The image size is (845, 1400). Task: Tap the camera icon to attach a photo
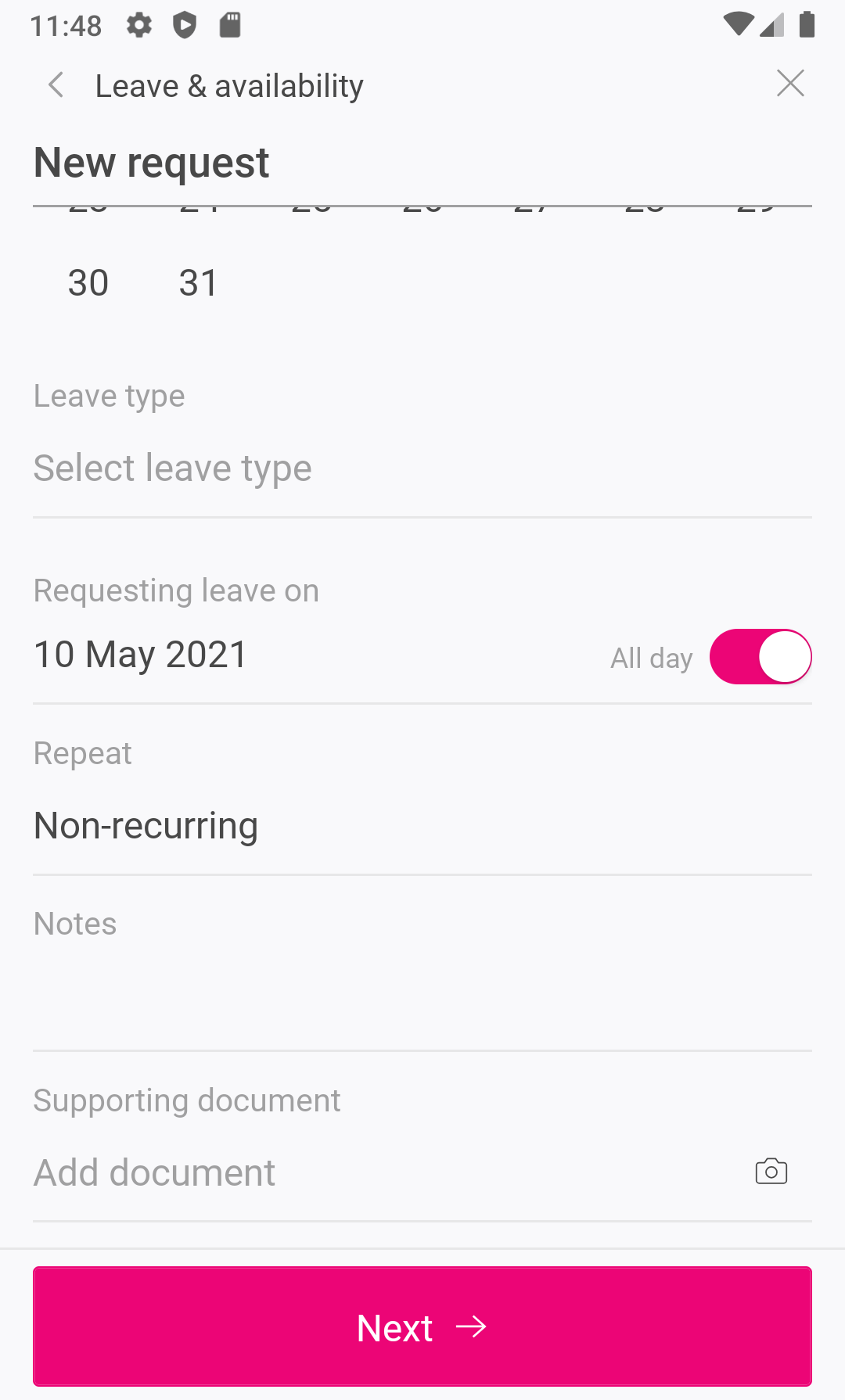771,1171
